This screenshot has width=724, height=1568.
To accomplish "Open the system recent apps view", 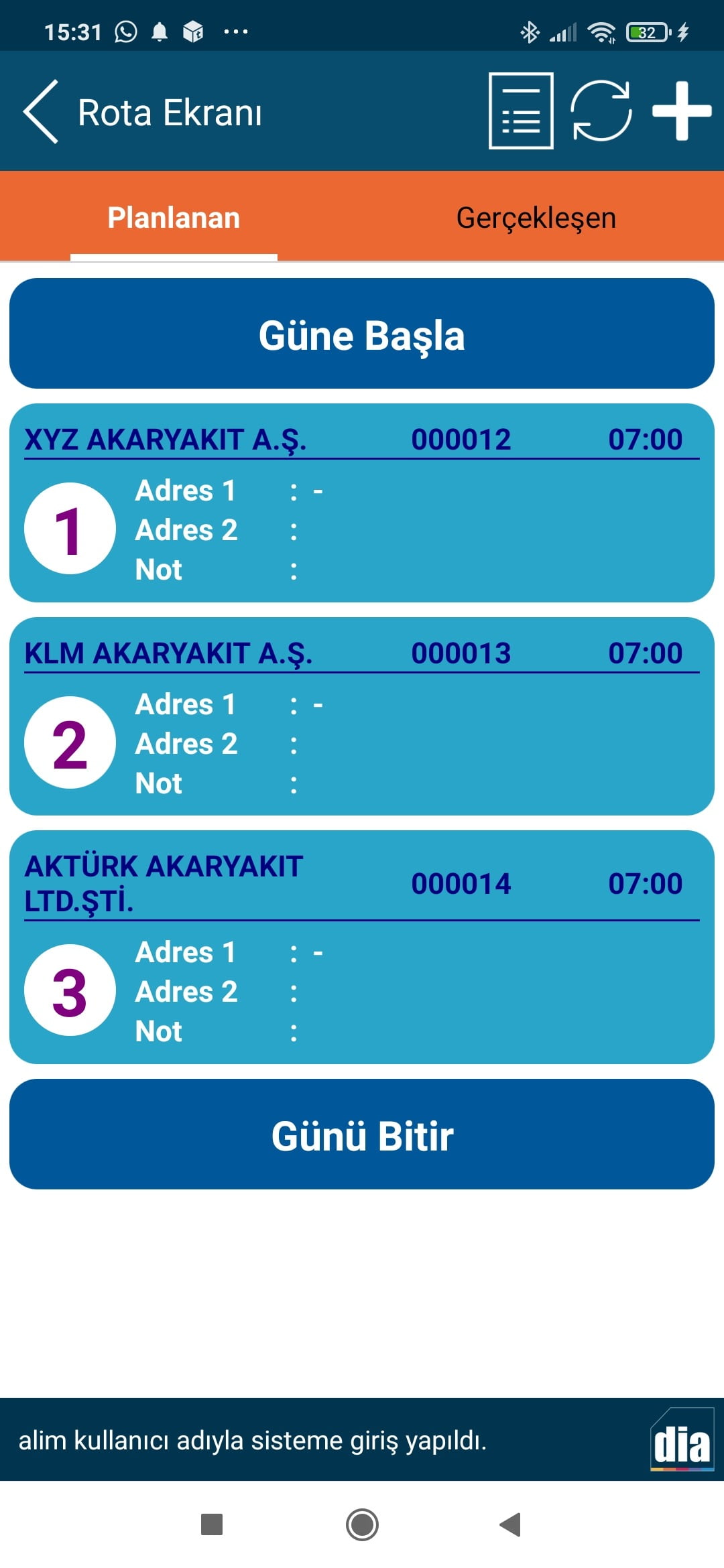I will [212, 1524].
